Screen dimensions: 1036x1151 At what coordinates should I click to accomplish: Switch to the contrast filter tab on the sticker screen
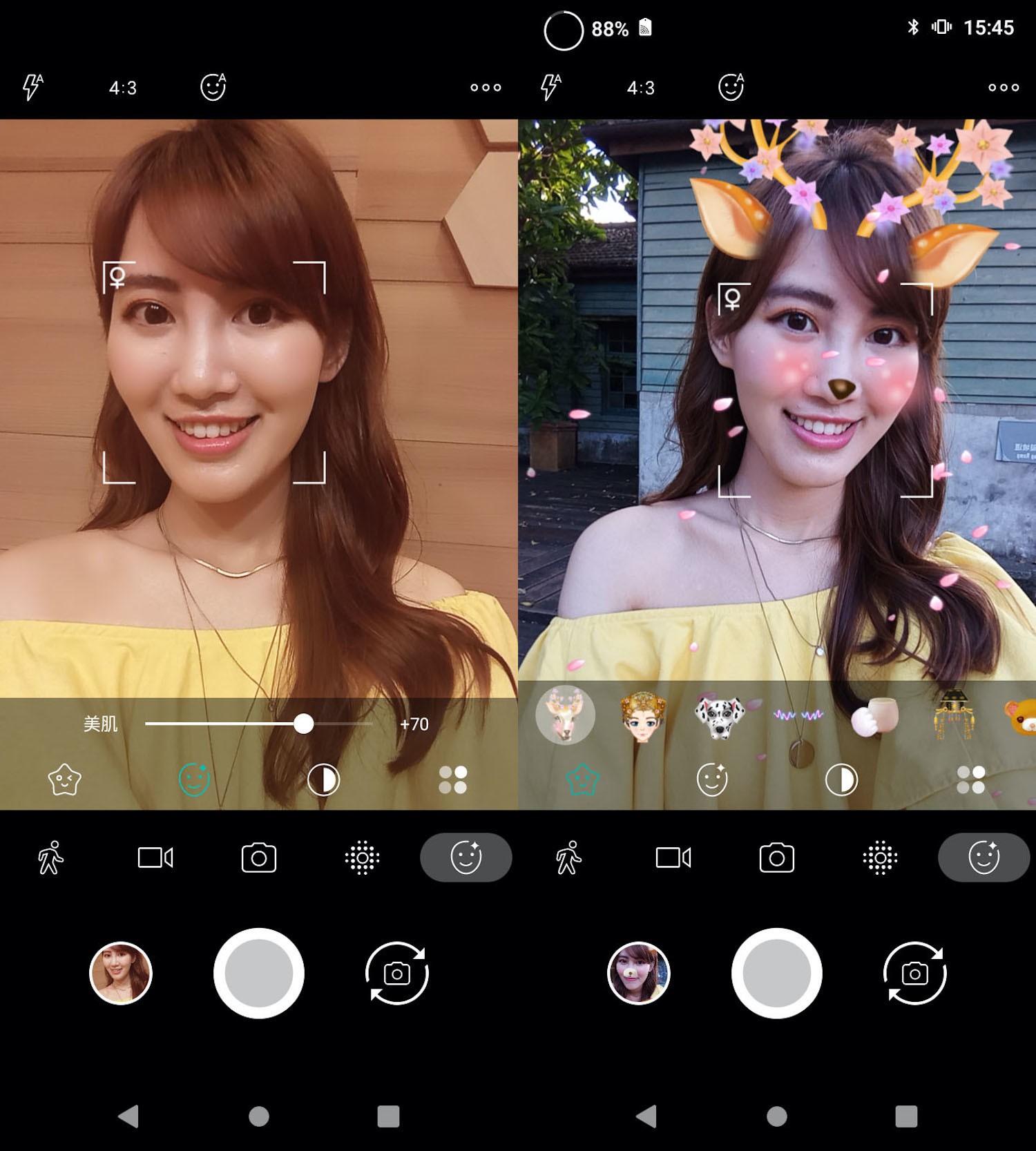[841, 780]
